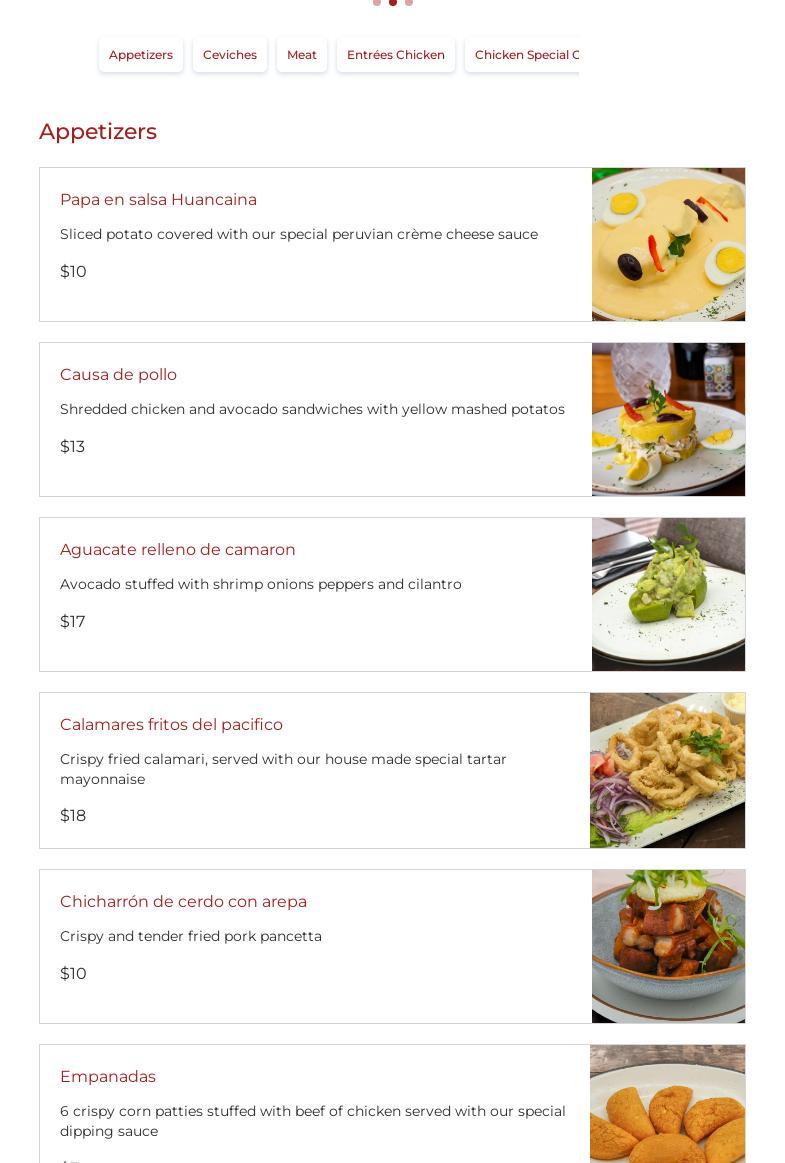Viewport: 785px width, 1163px height.
Task: Switch to the Meat category
Action: 302,55
